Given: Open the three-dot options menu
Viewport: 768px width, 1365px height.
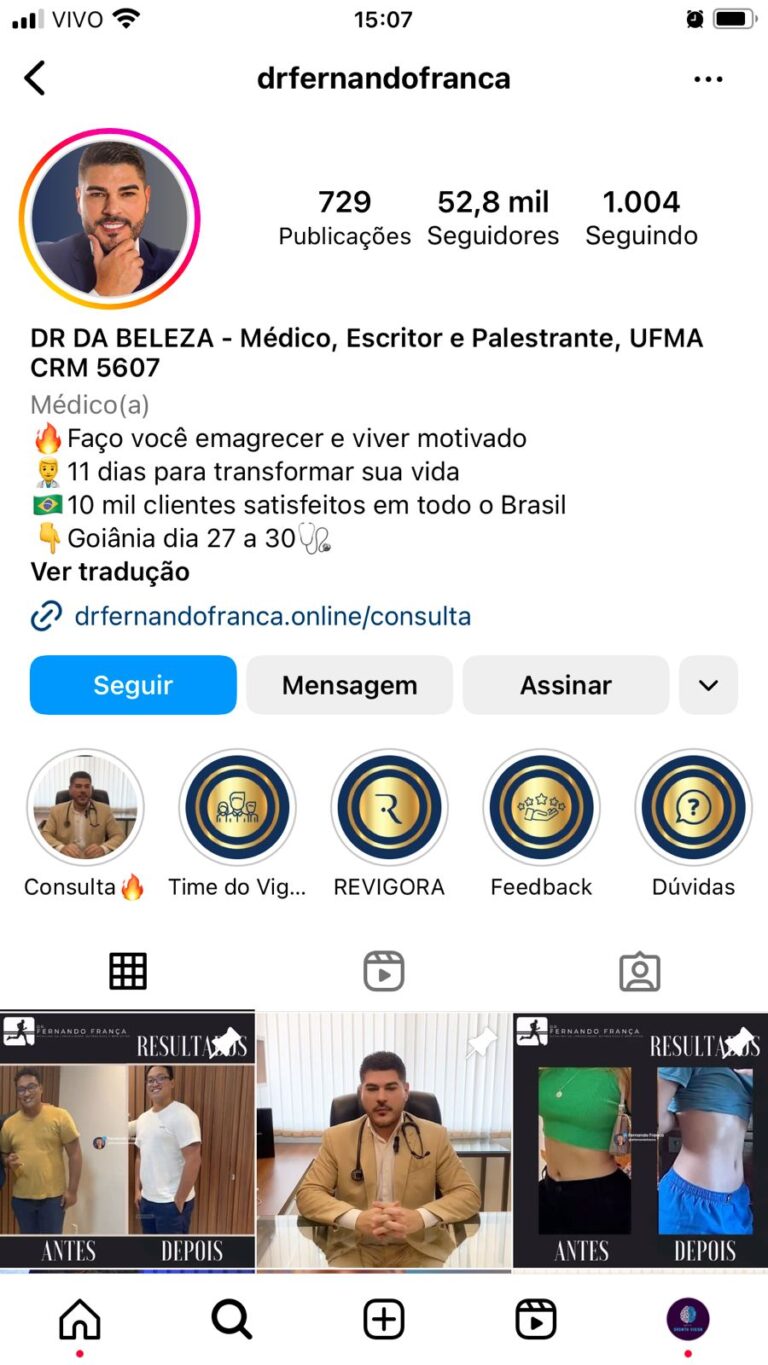Looking at the screenshot, I should click(708, 80).
